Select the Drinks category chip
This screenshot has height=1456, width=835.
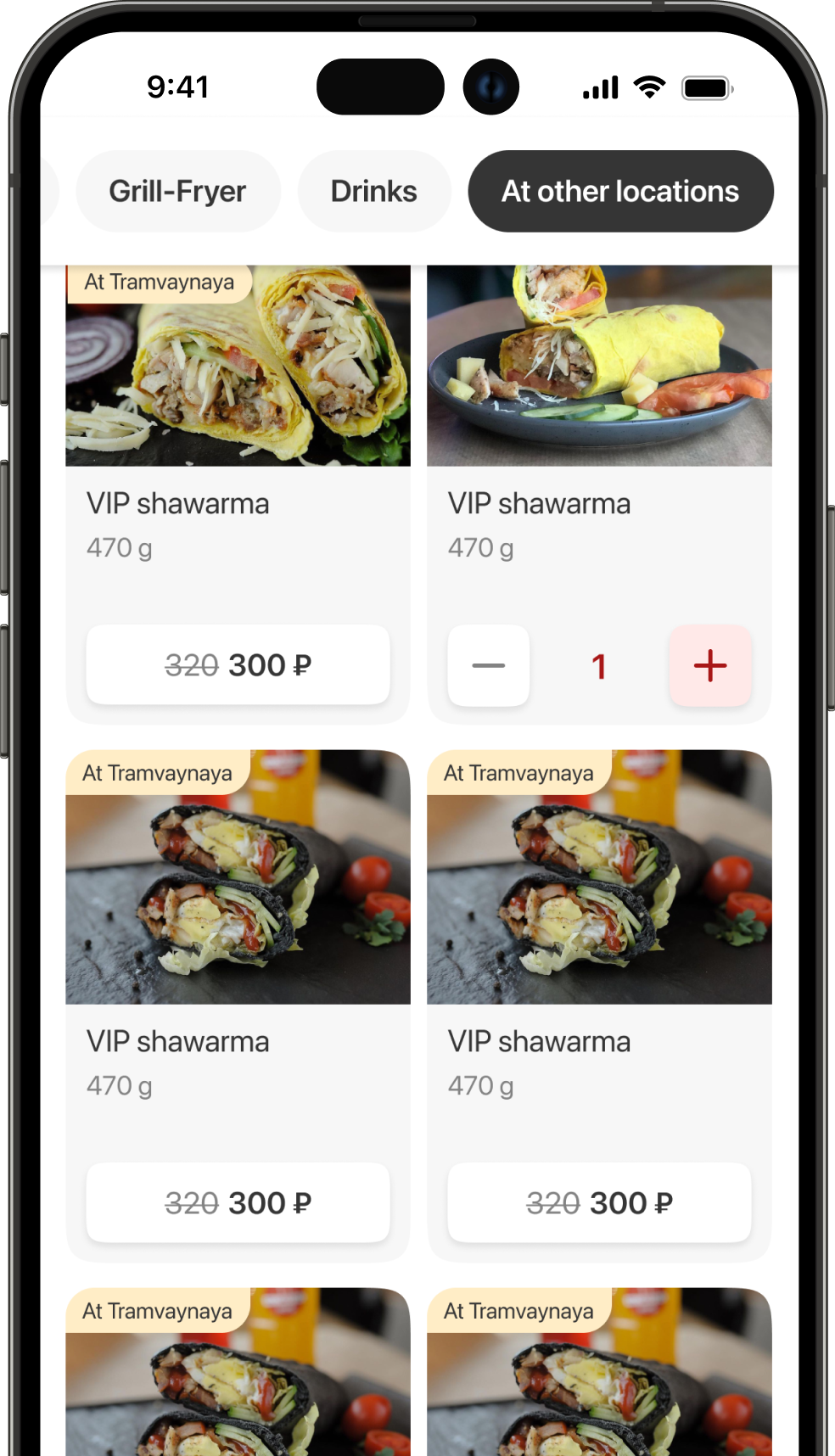[x=373, y=191]
